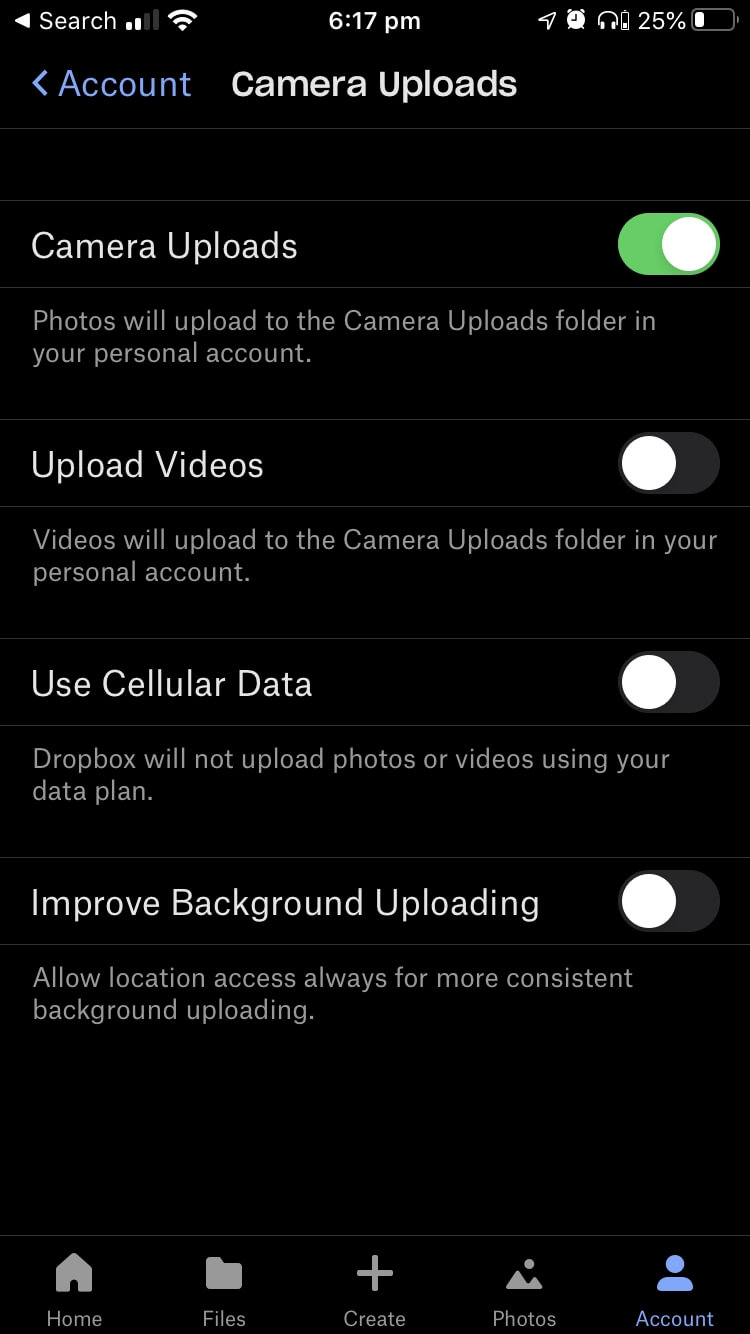750x1334 pixels.
Task: Return to Search via status bar
Action: click(65, 20)
